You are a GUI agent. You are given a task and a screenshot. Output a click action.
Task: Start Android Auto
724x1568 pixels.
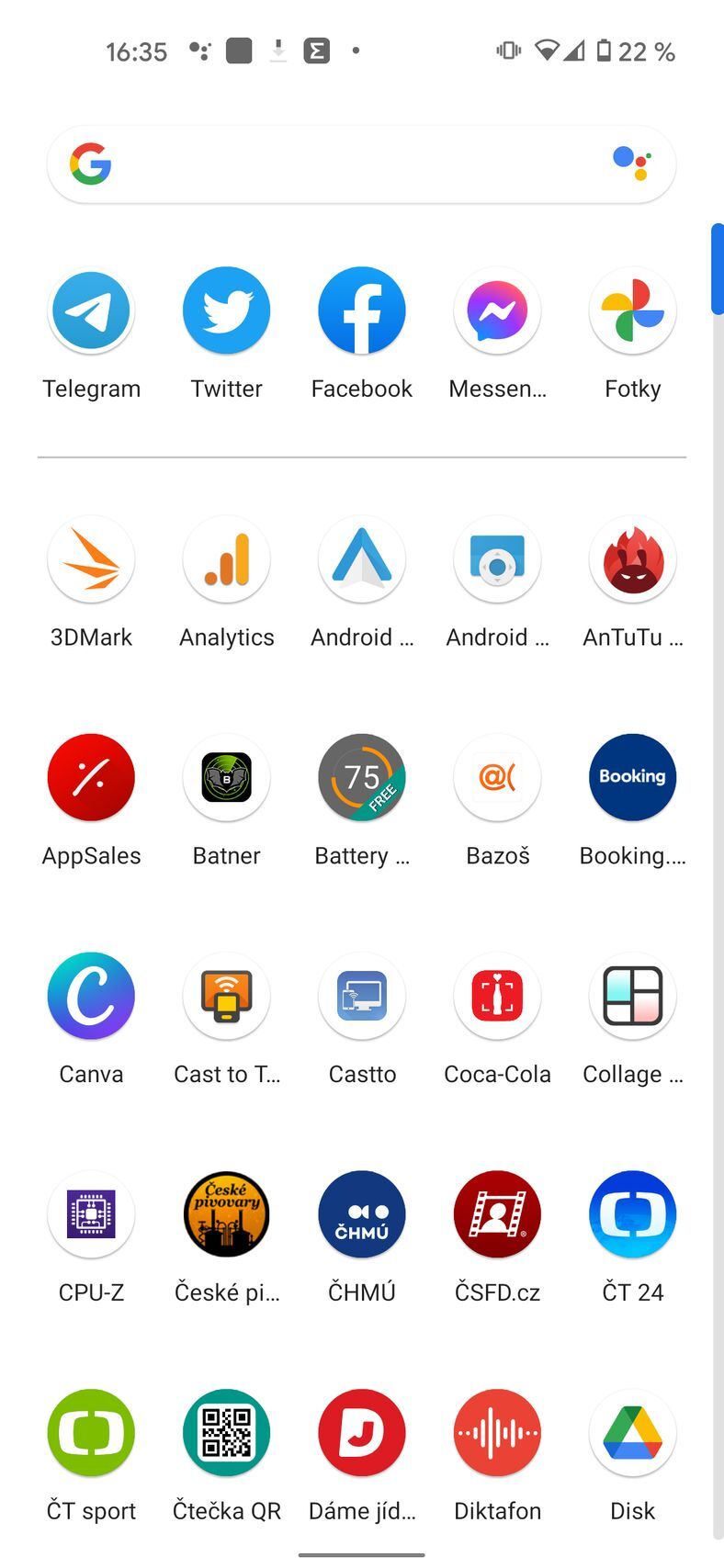coord(361,559)
